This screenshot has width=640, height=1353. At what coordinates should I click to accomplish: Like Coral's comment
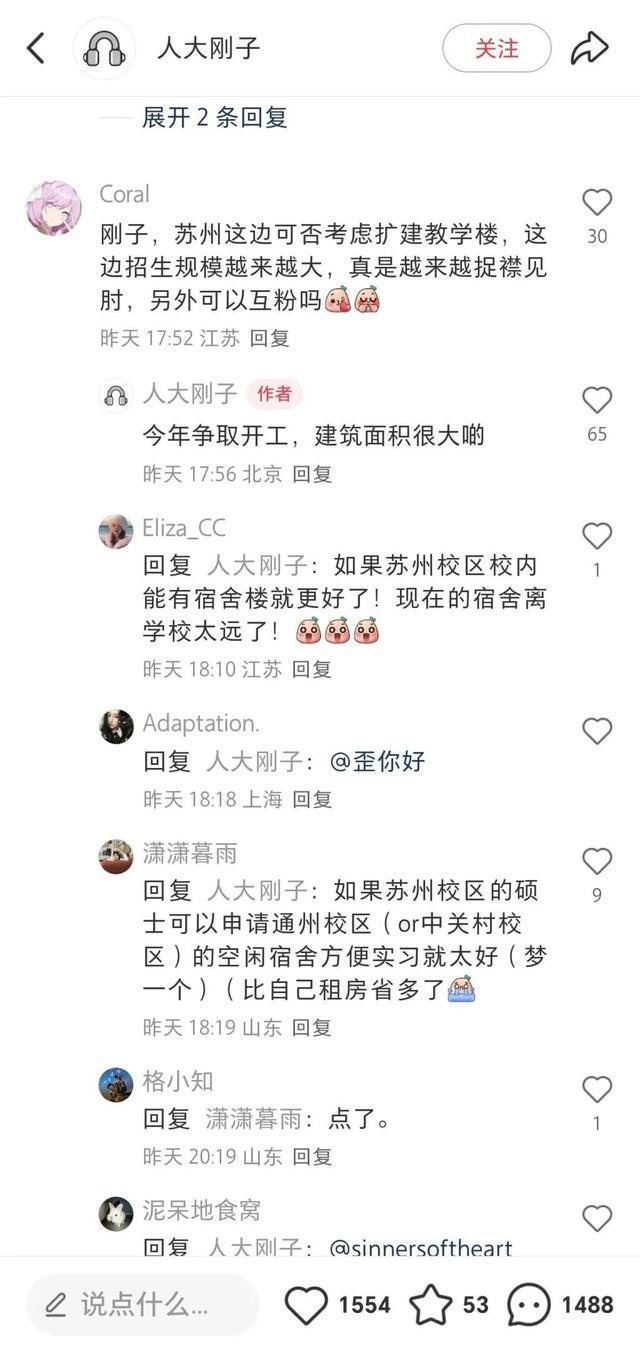(x=597, y=203)
